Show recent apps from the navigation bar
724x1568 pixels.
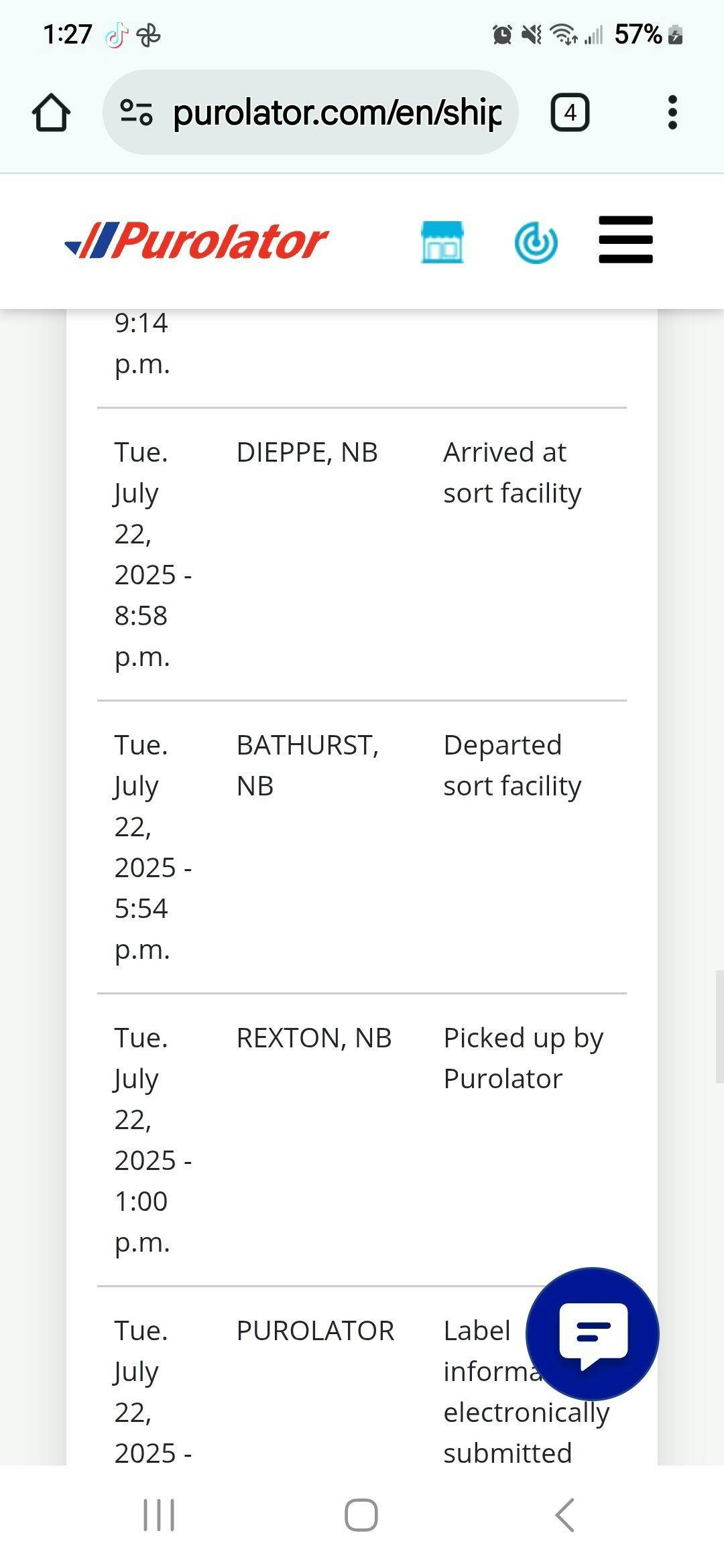coord(159,1515)
